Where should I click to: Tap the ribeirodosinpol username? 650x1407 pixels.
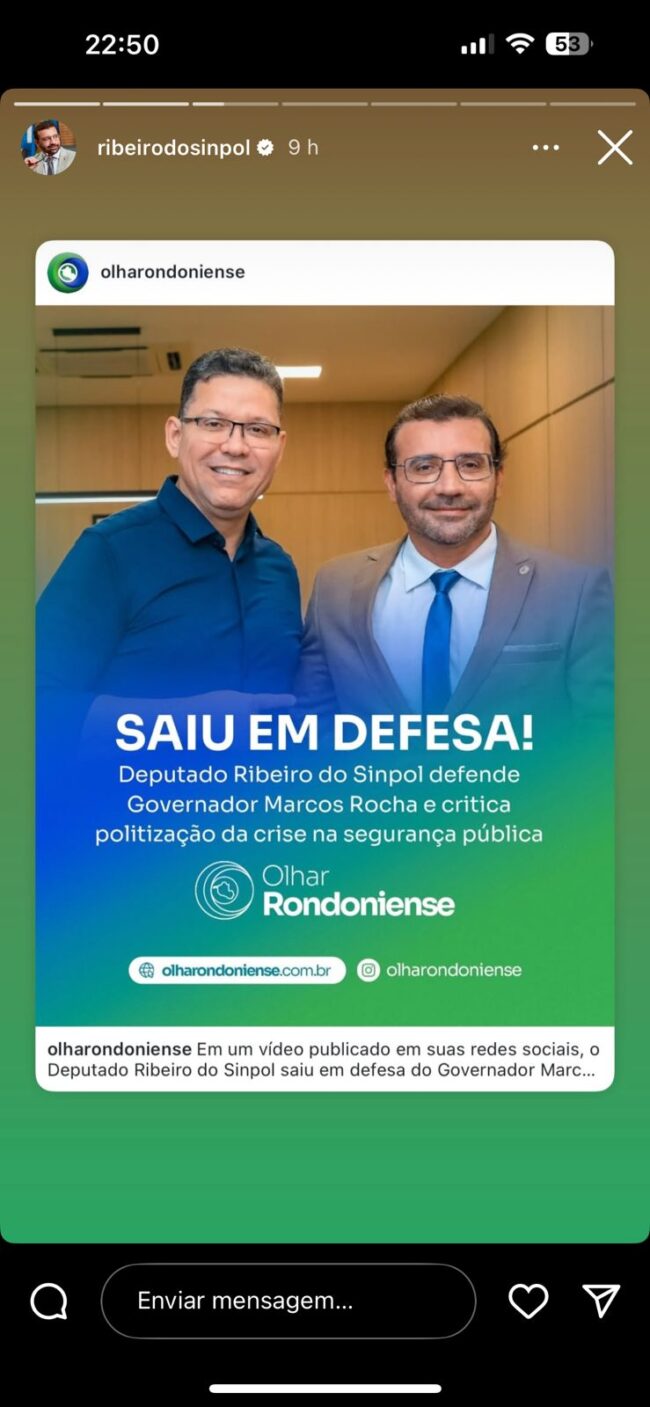click(x=173, y=147)
